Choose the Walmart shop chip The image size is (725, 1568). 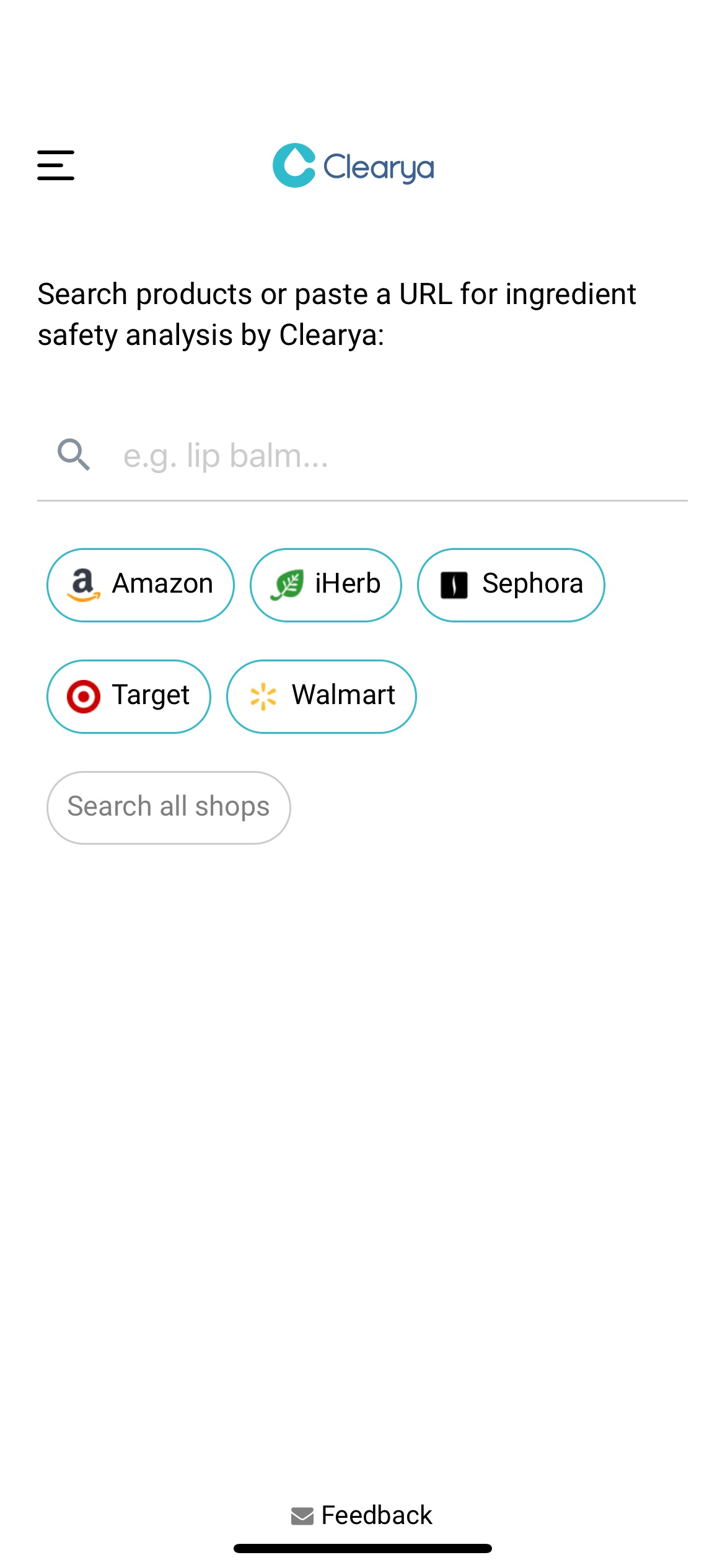(x=322, y=696)
